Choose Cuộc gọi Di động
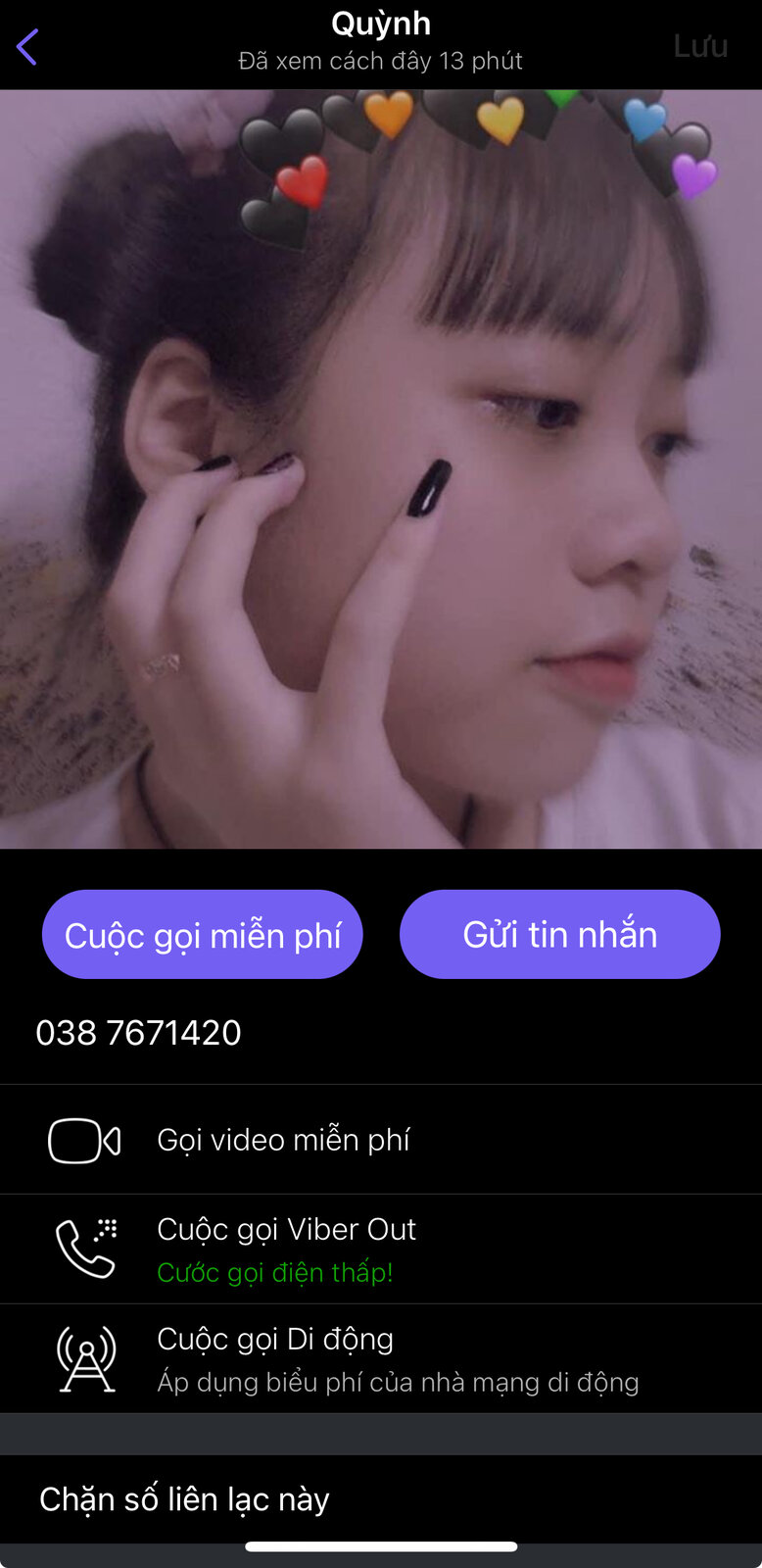The height and width of the screenshot is (1568, 762). tap(381, 1359)
